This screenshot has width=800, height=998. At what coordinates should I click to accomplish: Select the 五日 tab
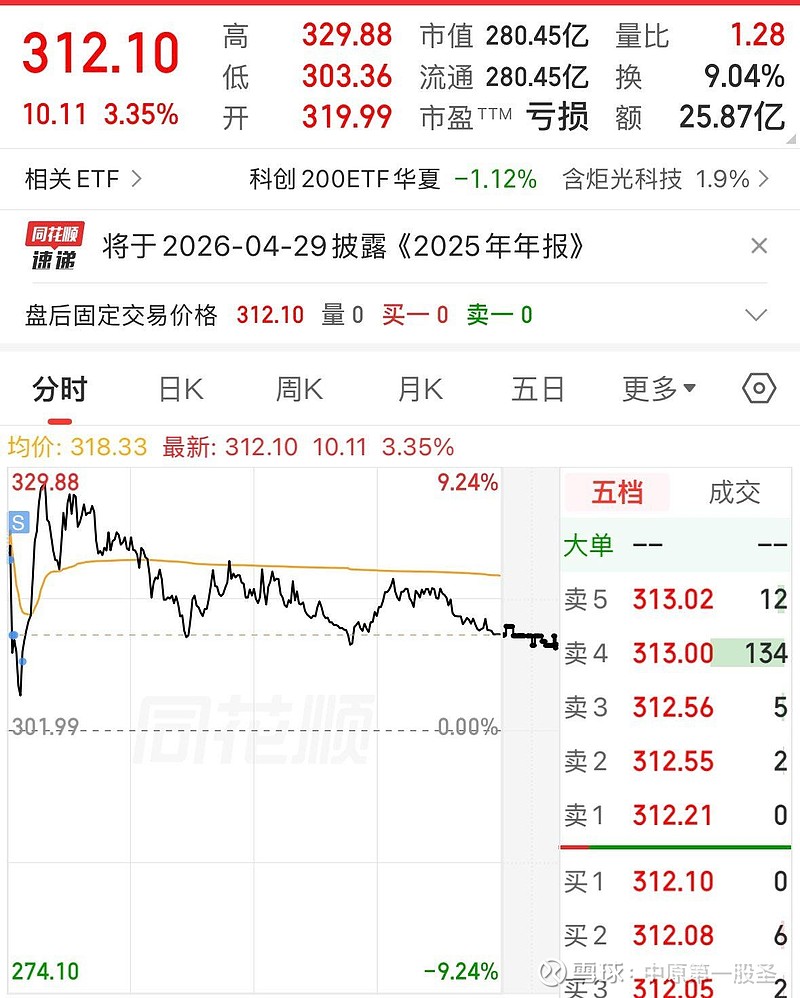coord(537,388)
